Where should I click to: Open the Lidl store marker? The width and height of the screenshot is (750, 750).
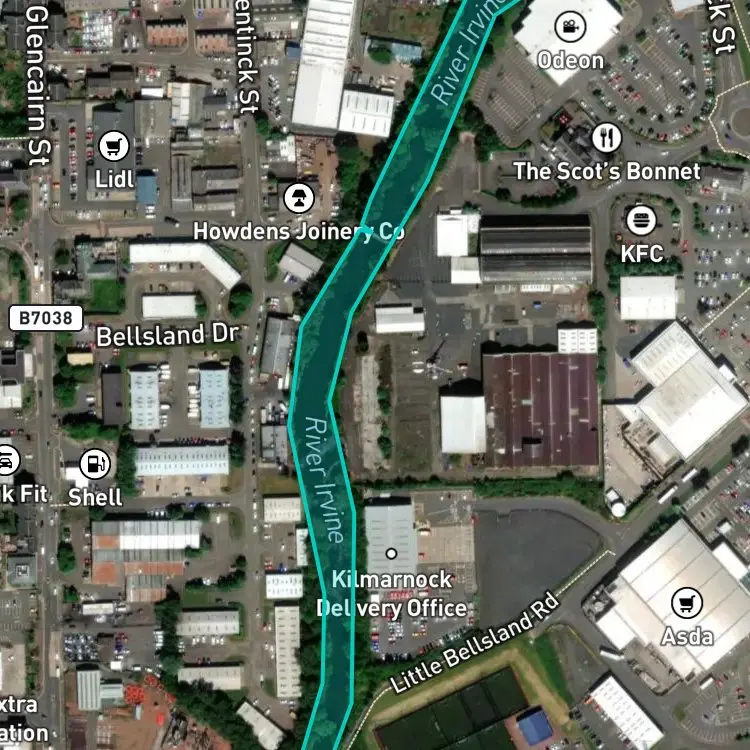(x=114, y=147)
